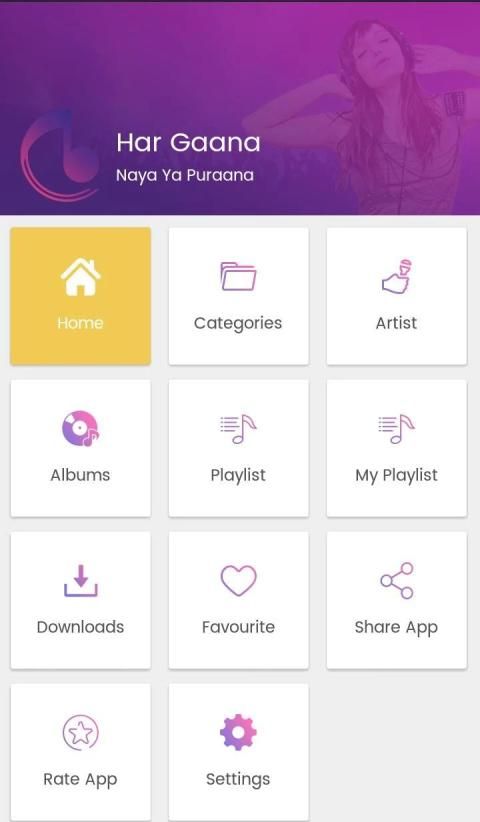The image size is (480, 822).
Task: Open the Favourite tile
Action: point(238,600)
